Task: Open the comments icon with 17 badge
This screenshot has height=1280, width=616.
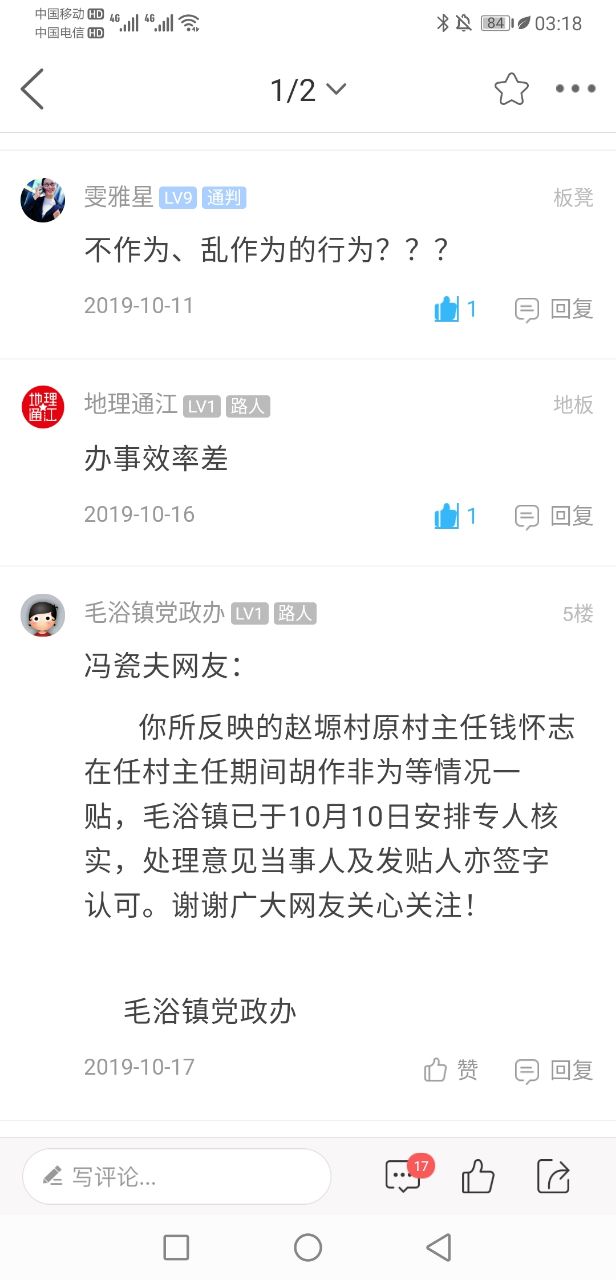Action: click(403, 1176)
